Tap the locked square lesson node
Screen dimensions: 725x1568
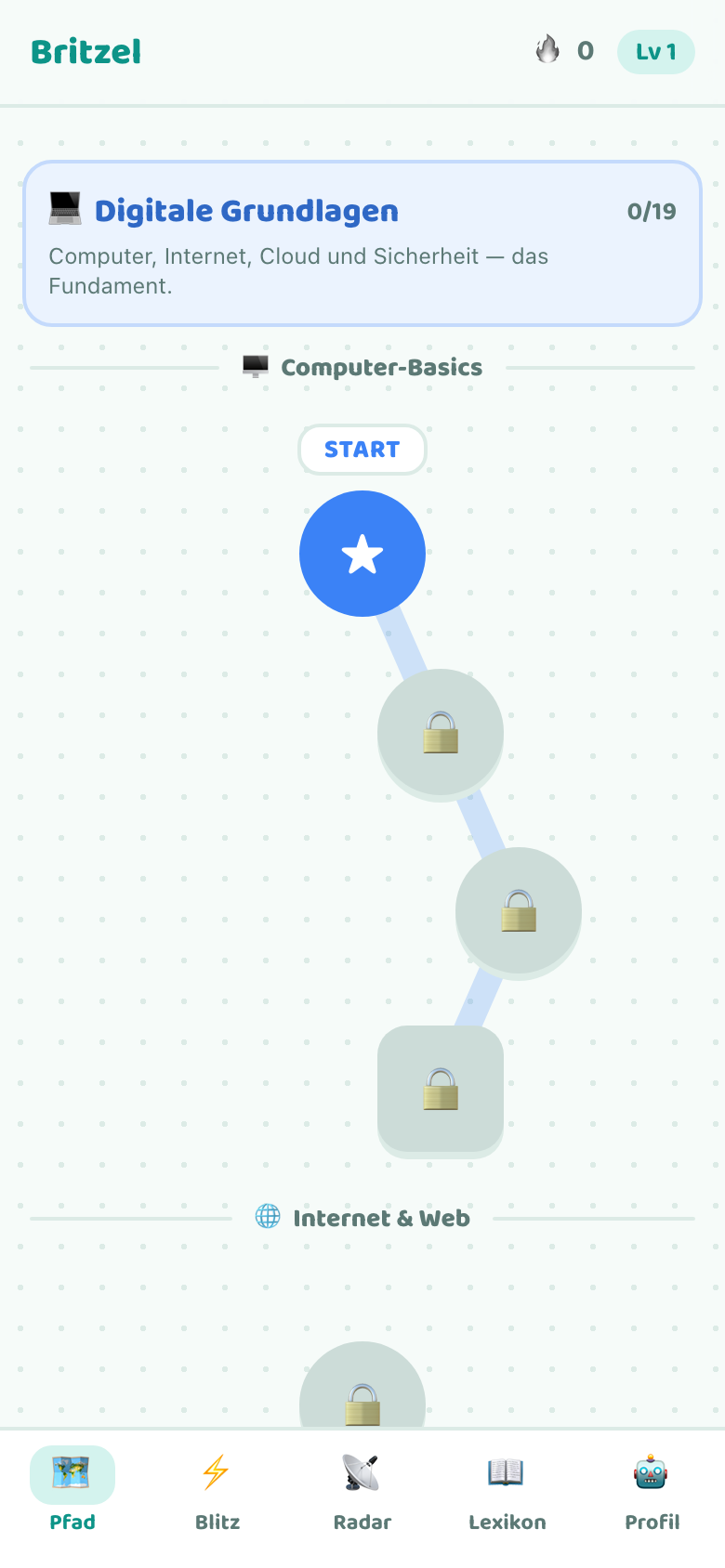[x=441, y=1091]
